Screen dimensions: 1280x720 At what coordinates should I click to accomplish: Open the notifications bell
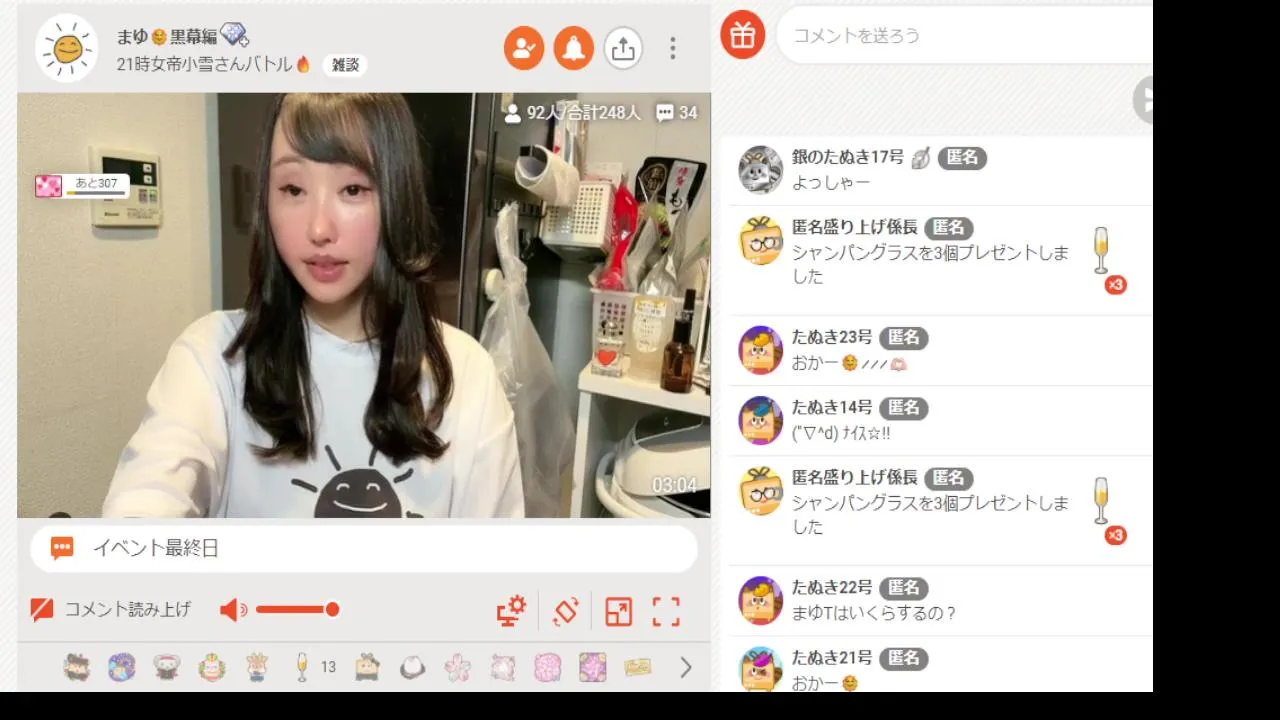point(574,48)
